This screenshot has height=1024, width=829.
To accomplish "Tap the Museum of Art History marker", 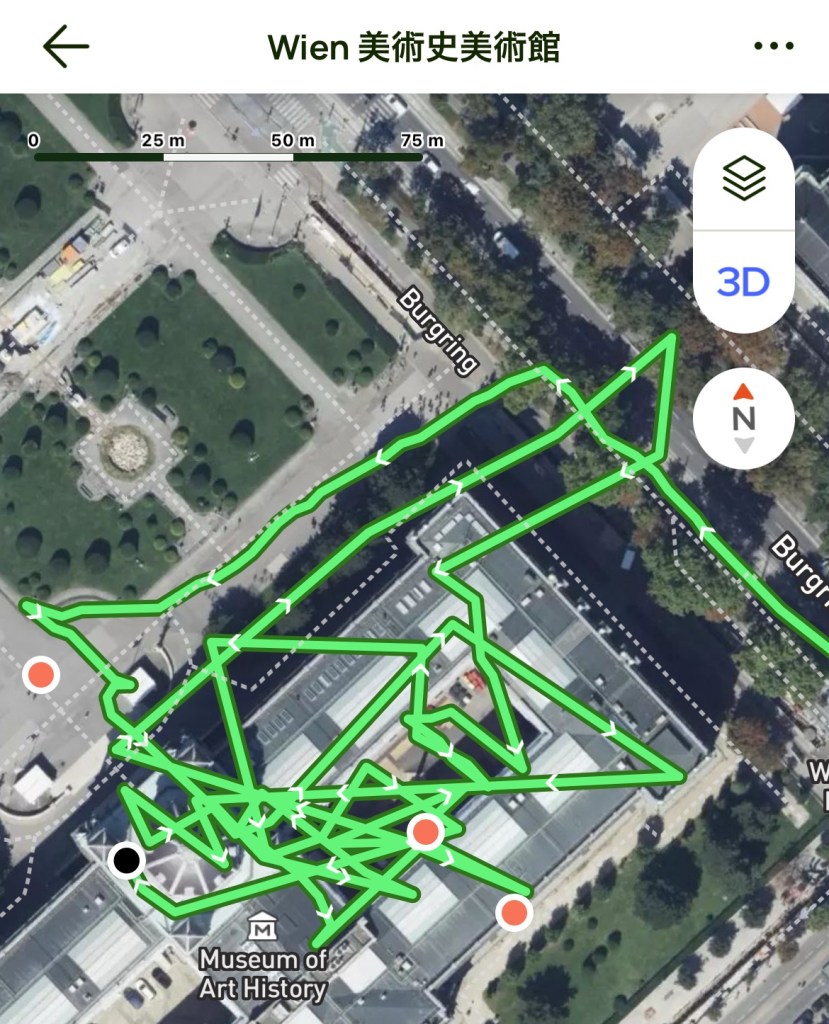I will [x=263, y=928].
